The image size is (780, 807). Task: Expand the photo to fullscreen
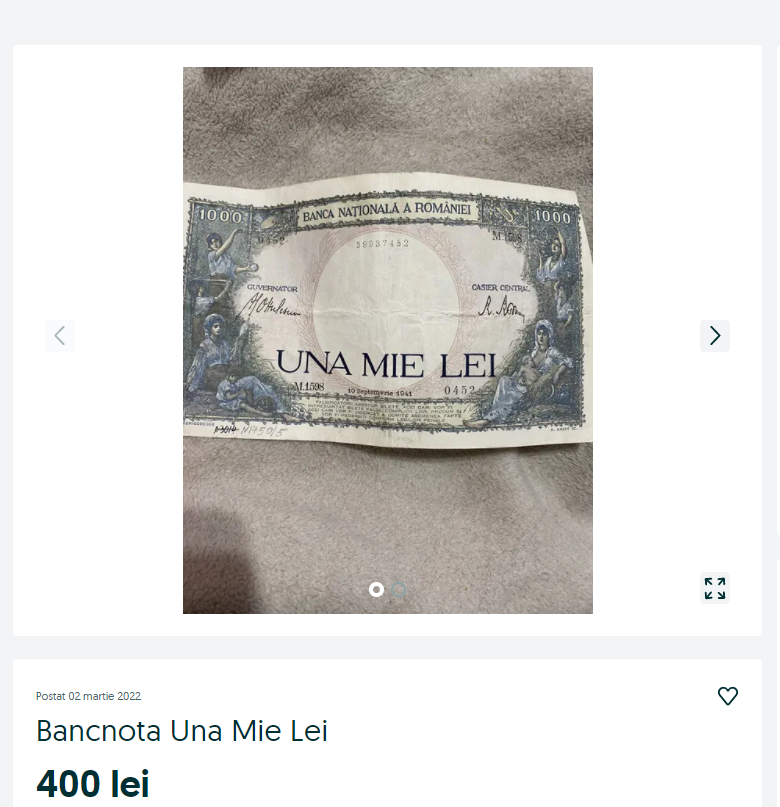coord(714,588)
